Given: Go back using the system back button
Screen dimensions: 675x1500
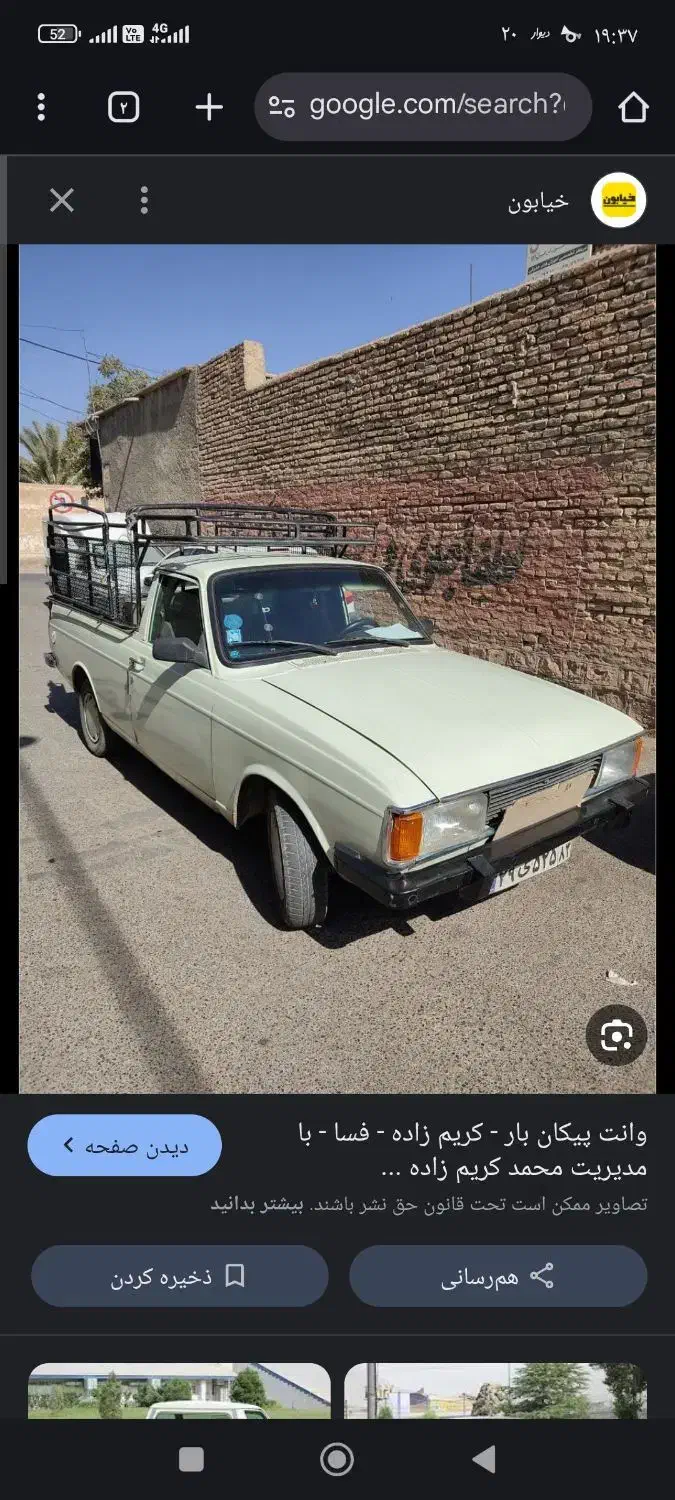Looking at the screenshot, I should point(484,1460).
